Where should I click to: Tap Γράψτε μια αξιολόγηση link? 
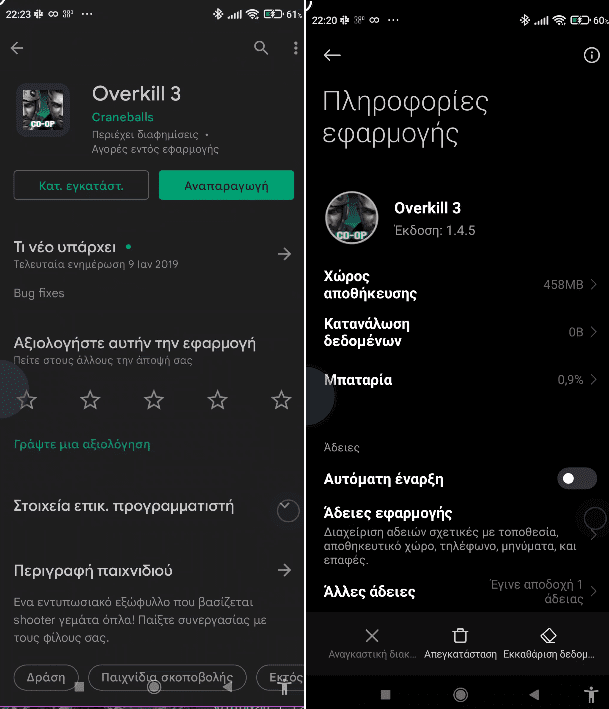coord(82,444)
